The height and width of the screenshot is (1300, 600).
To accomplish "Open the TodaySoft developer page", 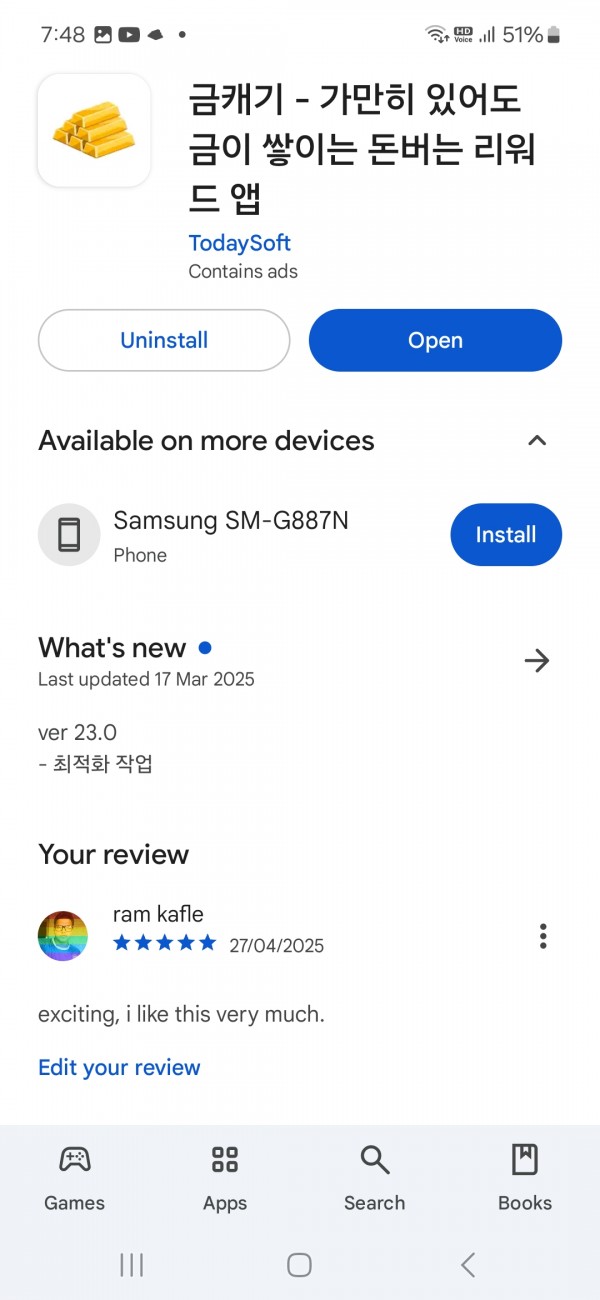I will coord(239,243).
